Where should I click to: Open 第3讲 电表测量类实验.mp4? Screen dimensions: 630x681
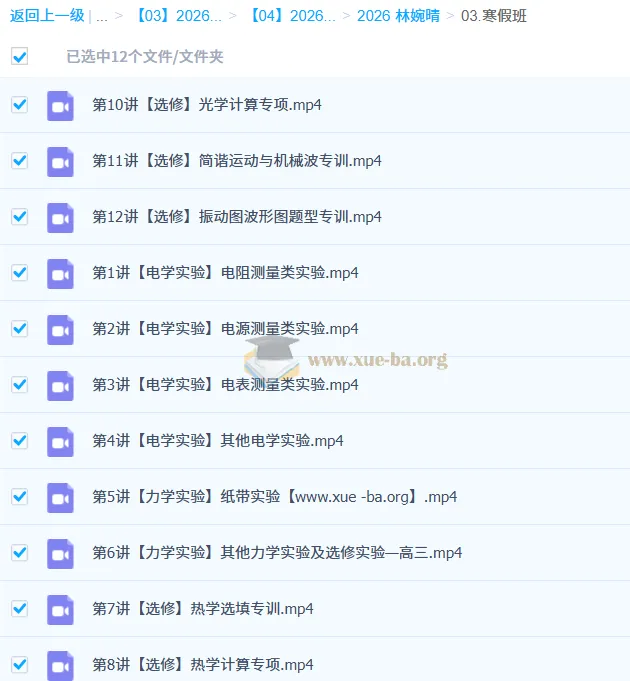[225, 385]
